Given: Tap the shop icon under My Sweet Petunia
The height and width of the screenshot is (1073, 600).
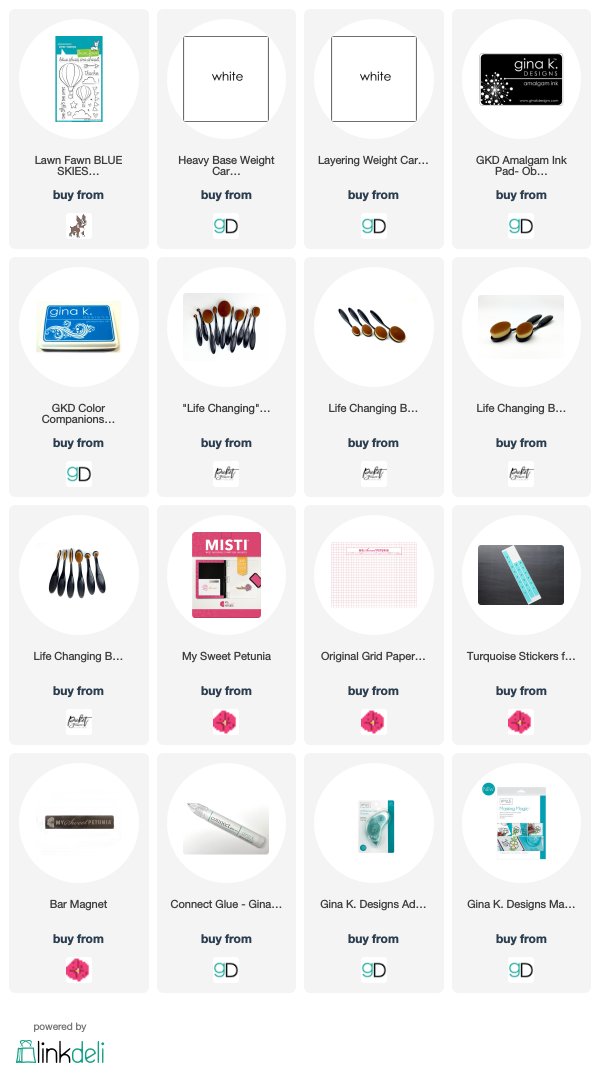Looking at the screenshot, I should 226,722.
